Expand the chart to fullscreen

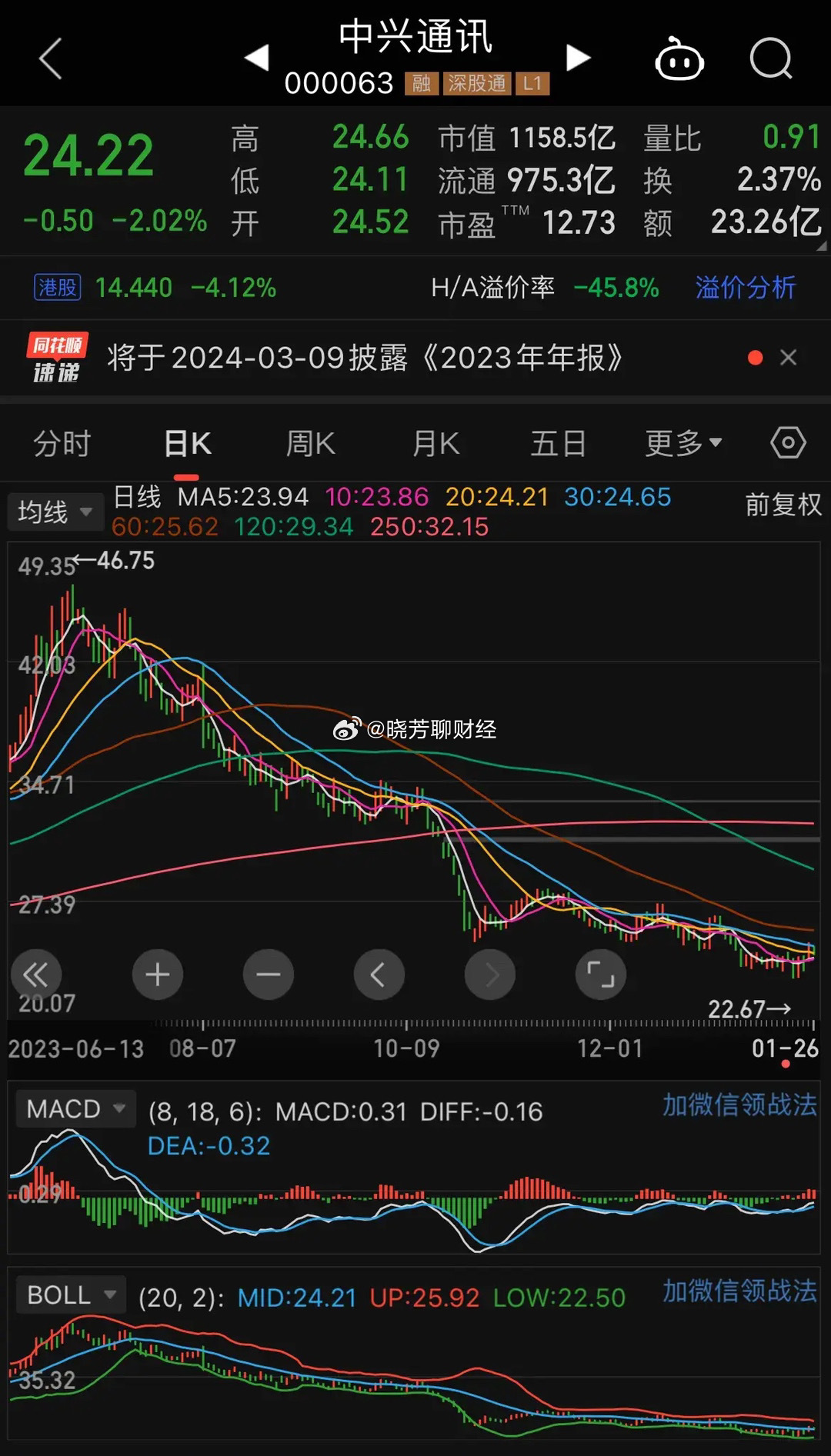(x=601, y=975)
